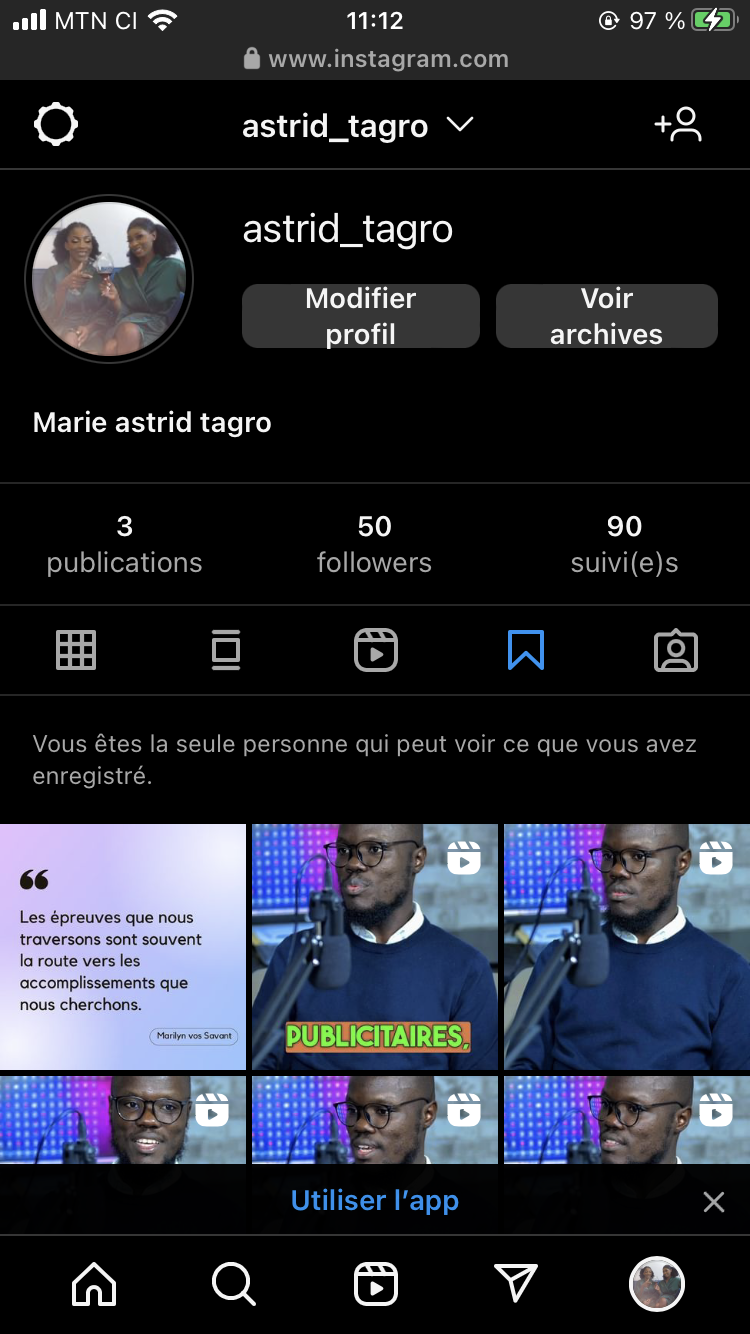Open the discover people icon
Viewport: 750px width, 1334px height.
pos(678,126)
